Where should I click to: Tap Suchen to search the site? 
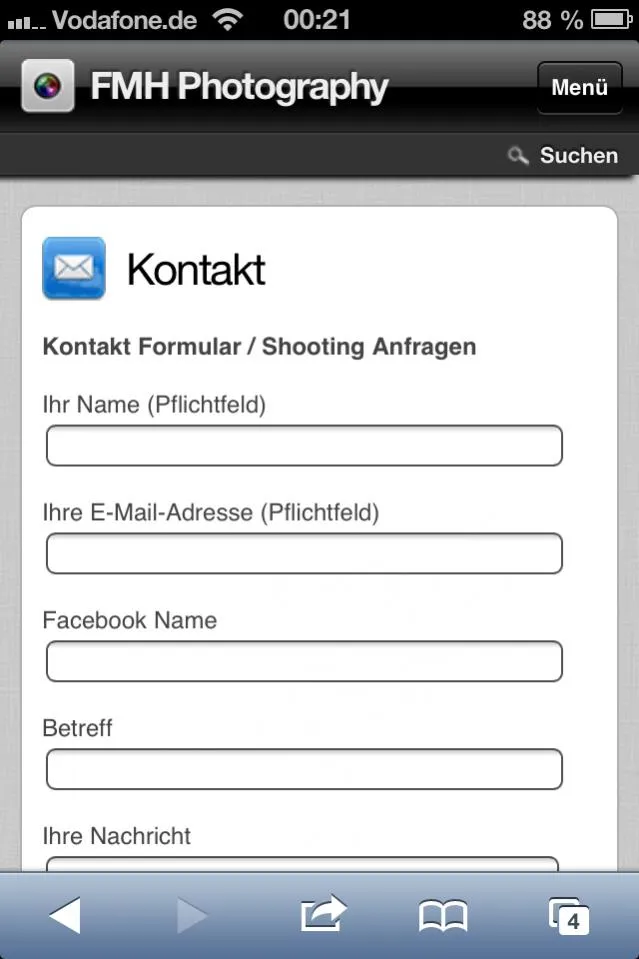(x=563, y=155)
